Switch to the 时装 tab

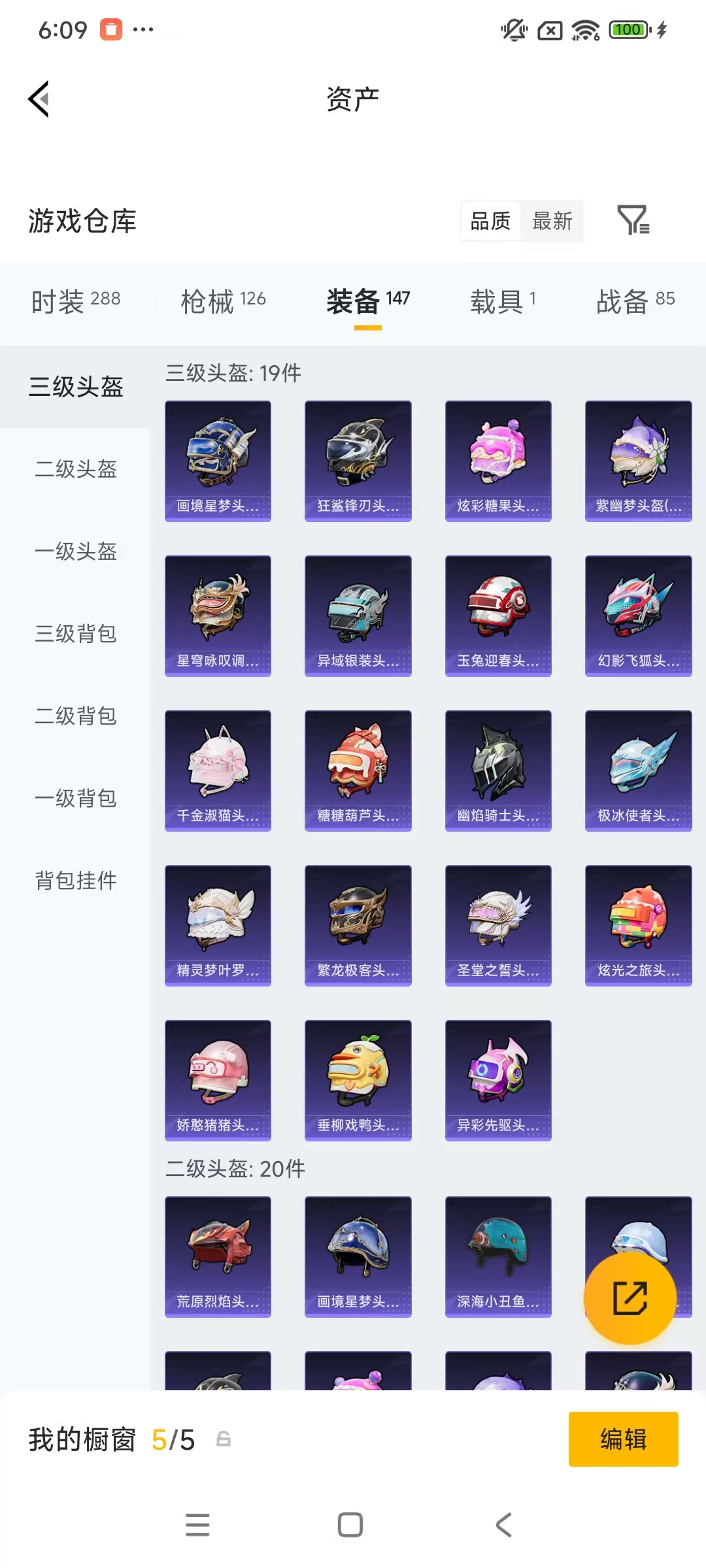click(76, 301)
